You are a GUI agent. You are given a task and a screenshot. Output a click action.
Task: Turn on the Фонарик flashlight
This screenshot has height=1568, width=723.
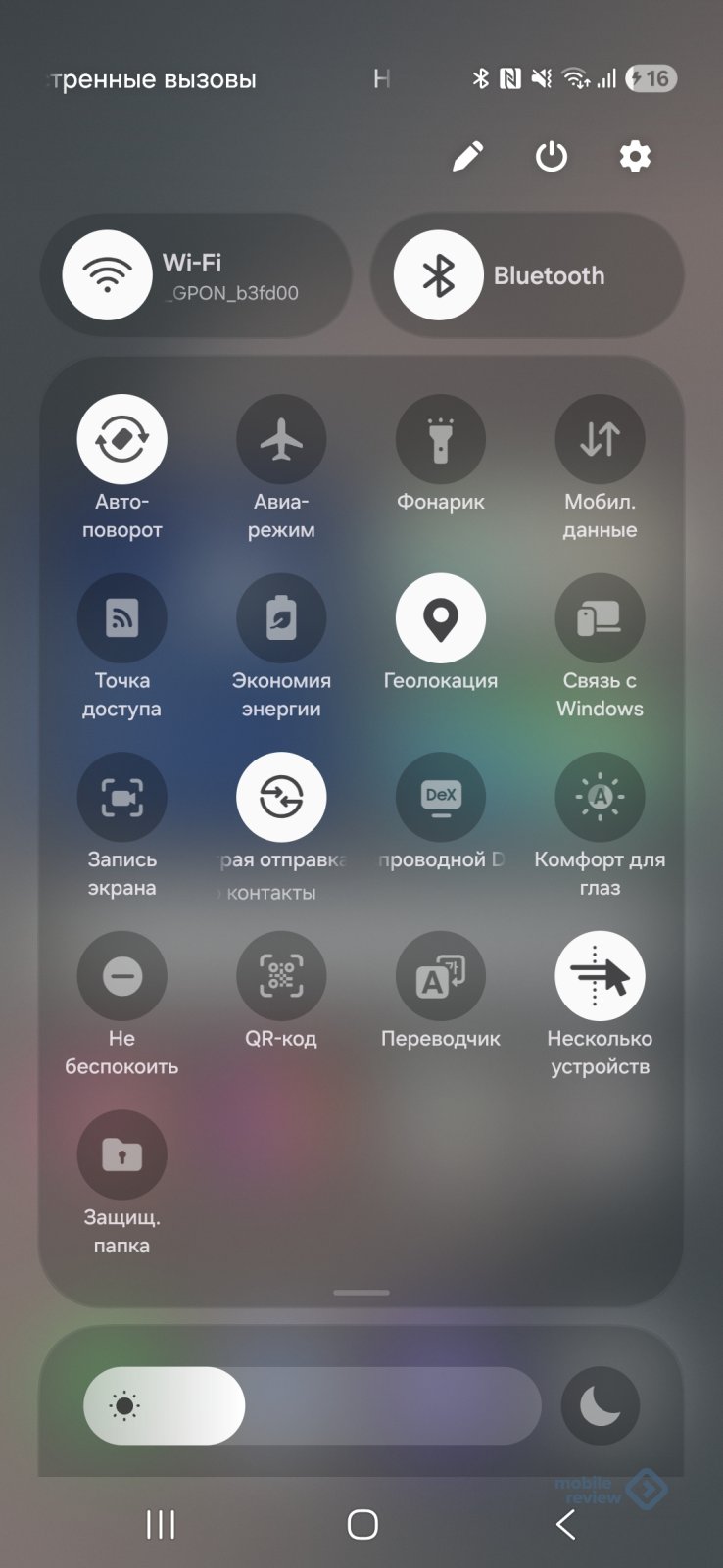tap(441, 439)
